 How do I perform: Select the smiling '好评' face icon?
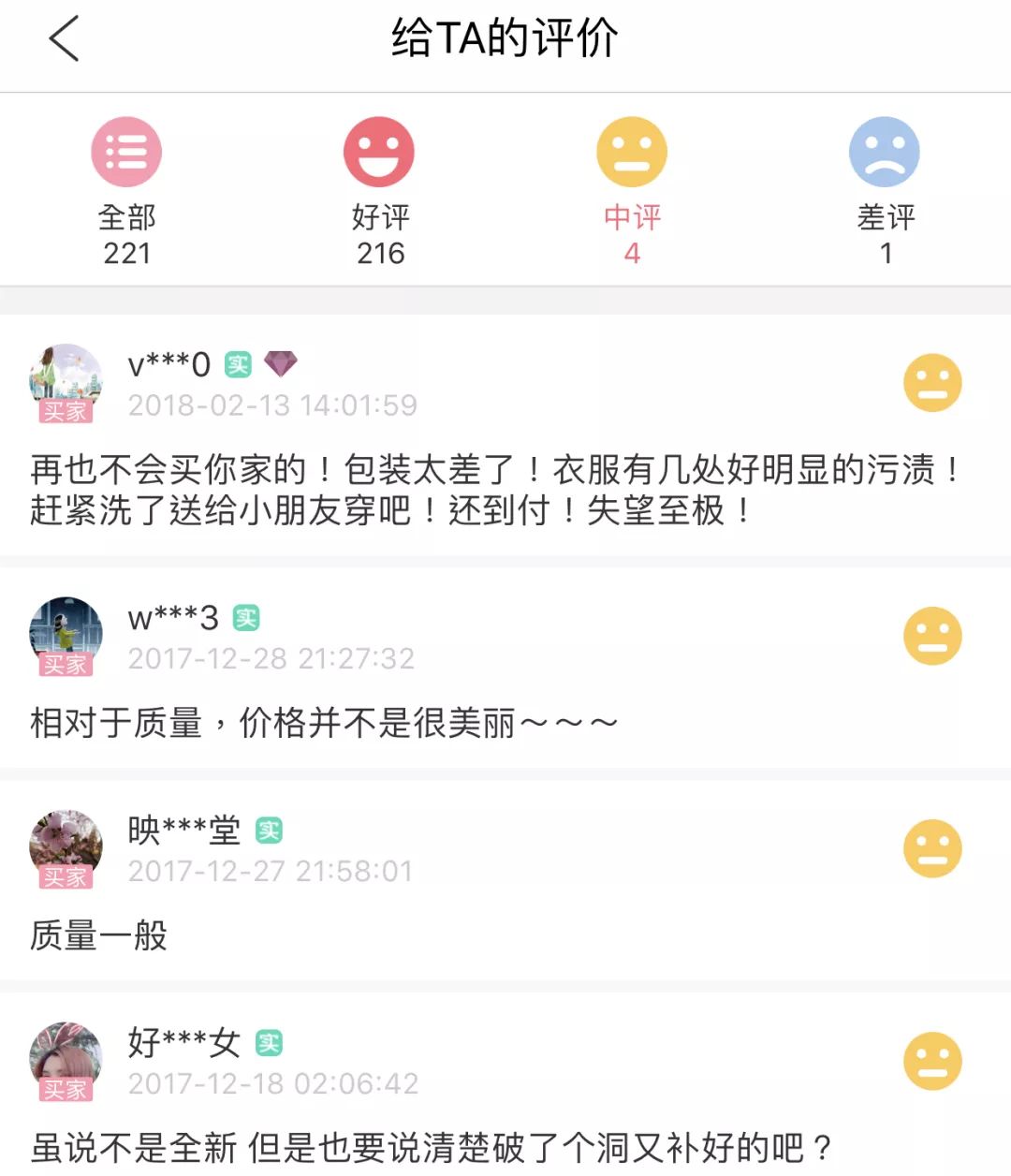pyautogui.click(x=379, y=151)
